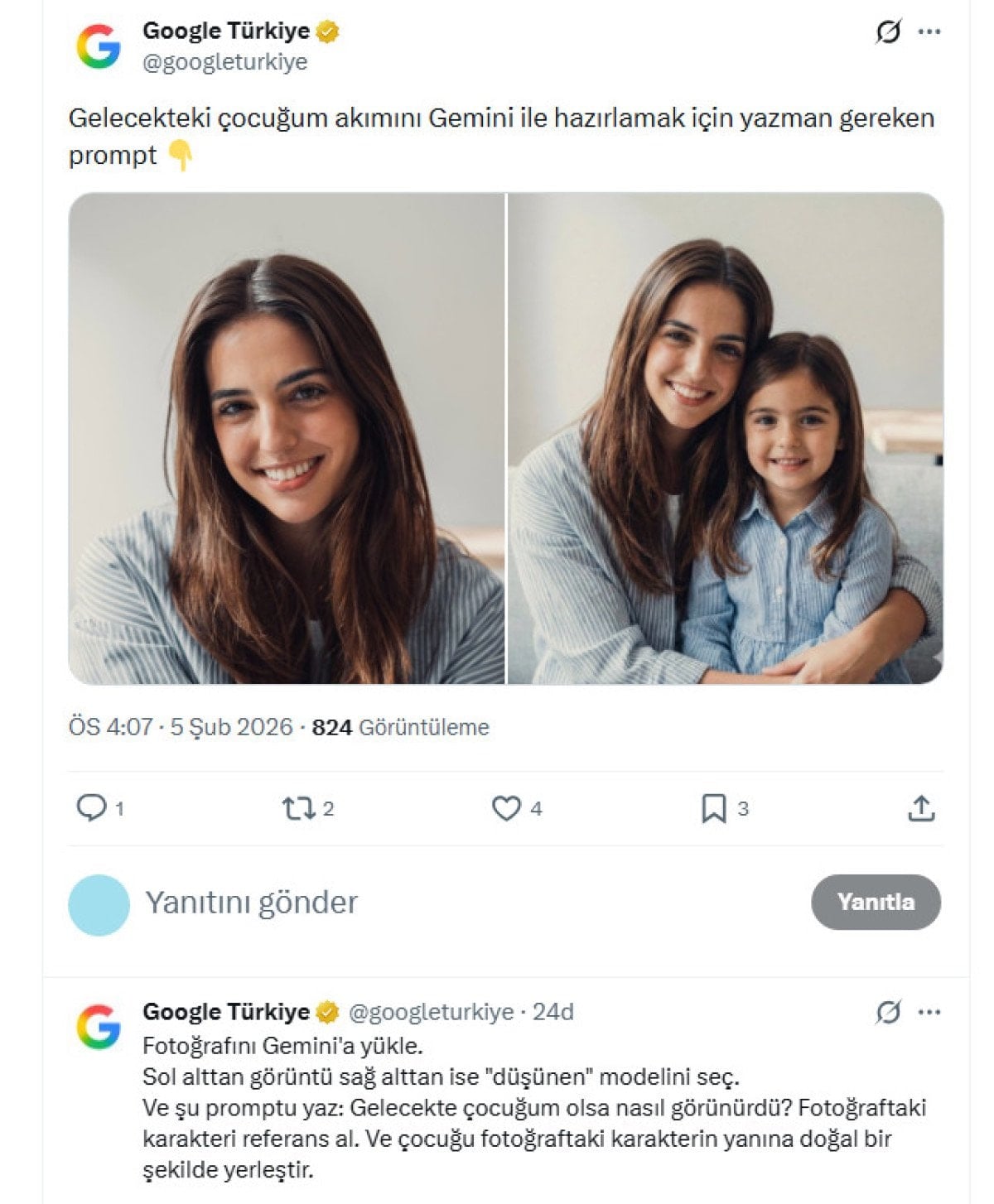Like the Google Türkiye tweet
The height and width of the screenshot is (1204, 994).
click(x=506, y=808)
